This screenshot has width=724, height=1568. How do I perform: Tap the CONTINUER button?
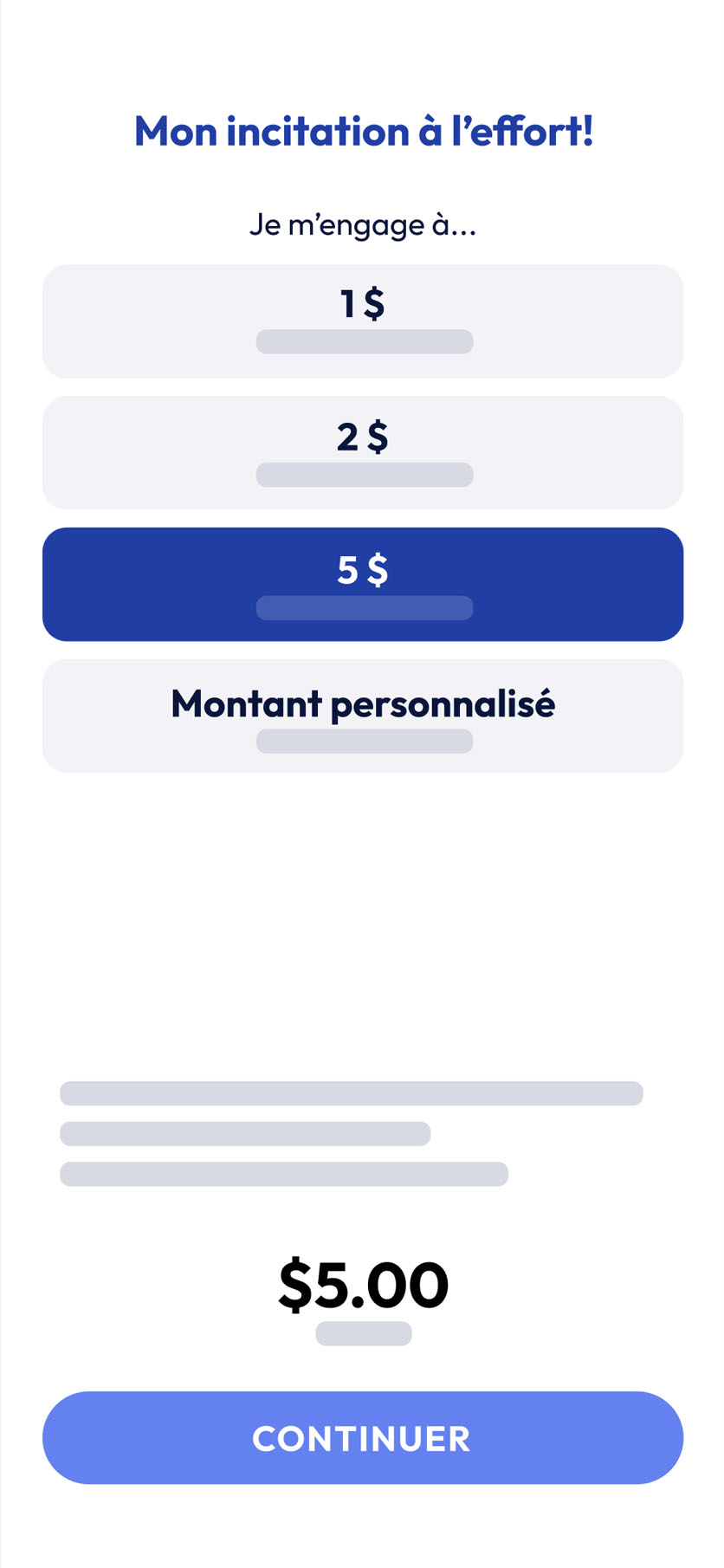(362, 1438)
